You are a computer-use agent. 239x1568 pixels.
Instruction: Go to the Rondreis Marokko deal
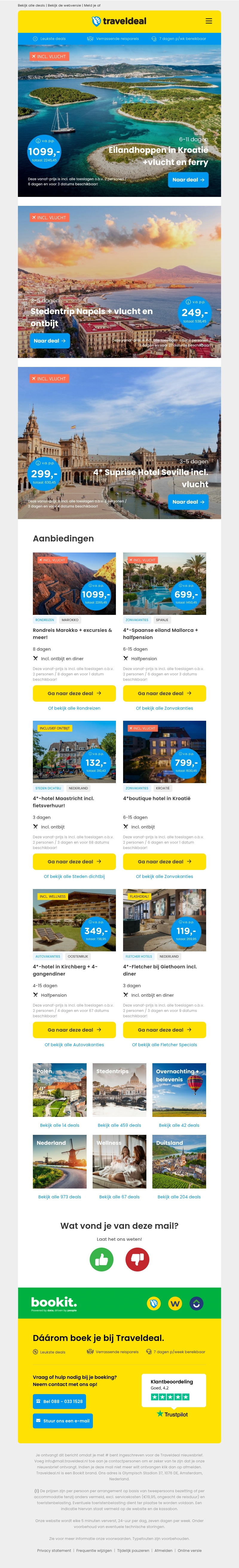(x=74, y=693)
